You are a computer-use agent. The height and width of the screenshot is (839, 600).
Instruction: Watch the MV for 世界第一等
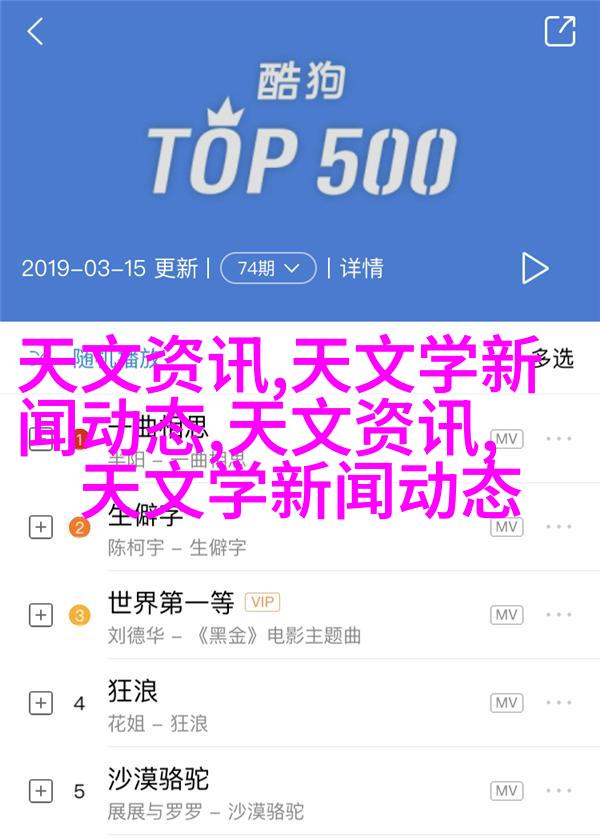click(x=506, y=615)
